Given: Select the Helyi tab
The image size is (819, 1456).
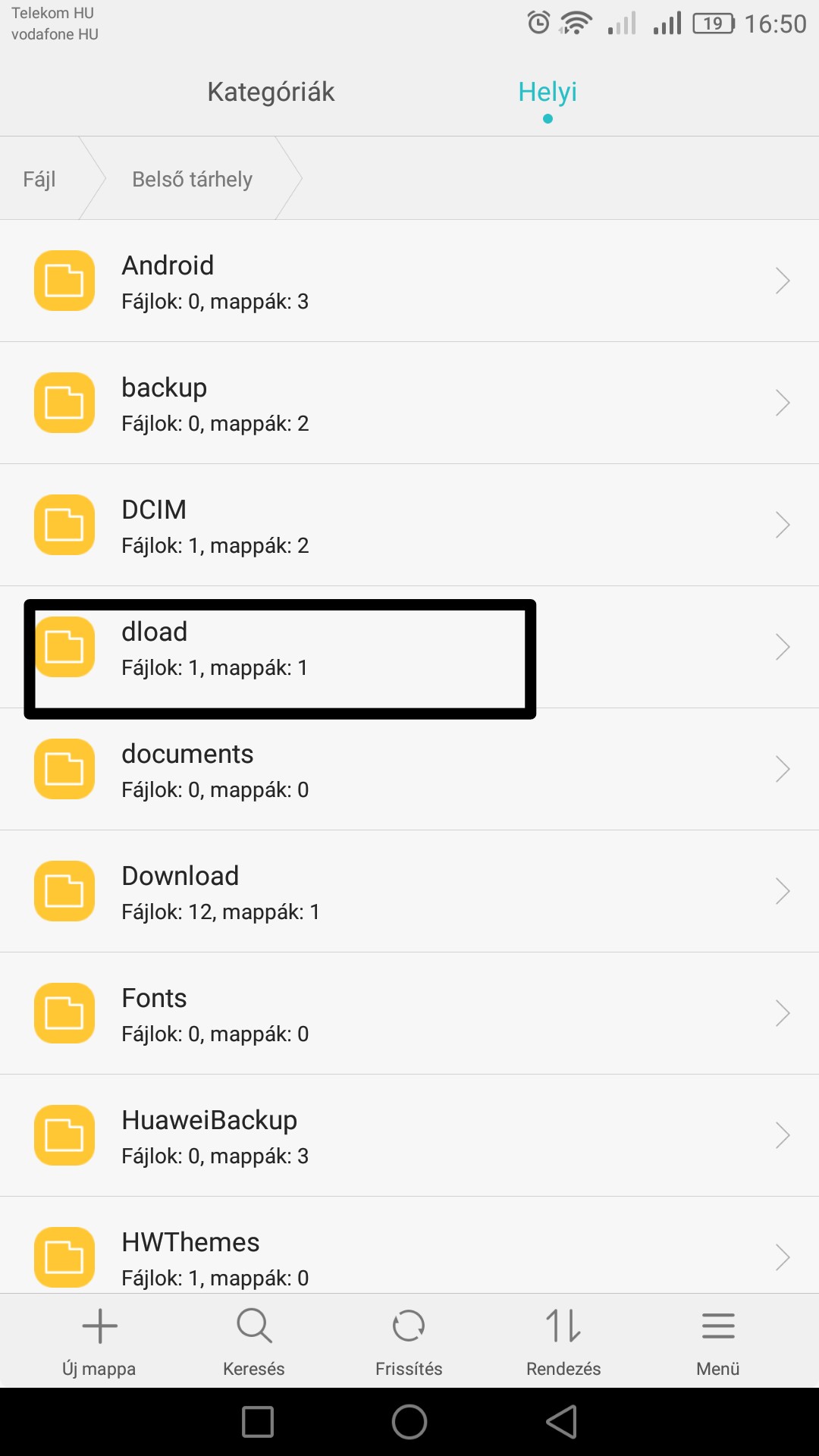Looking at the screenshot, I should 548,92.
